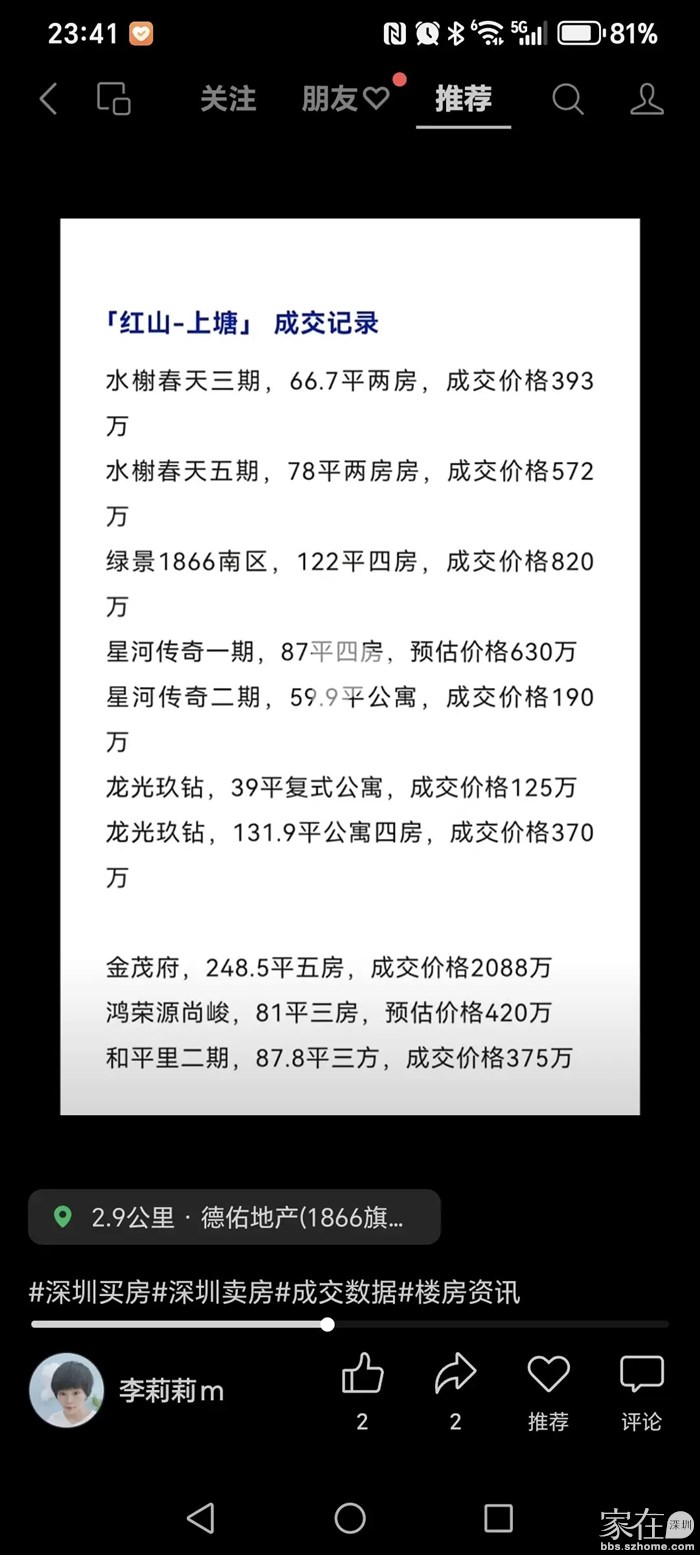Open recent apps from the navigation bar
The height and width of the screenshot is (1555, 700).
click(x=498, y=1518)
